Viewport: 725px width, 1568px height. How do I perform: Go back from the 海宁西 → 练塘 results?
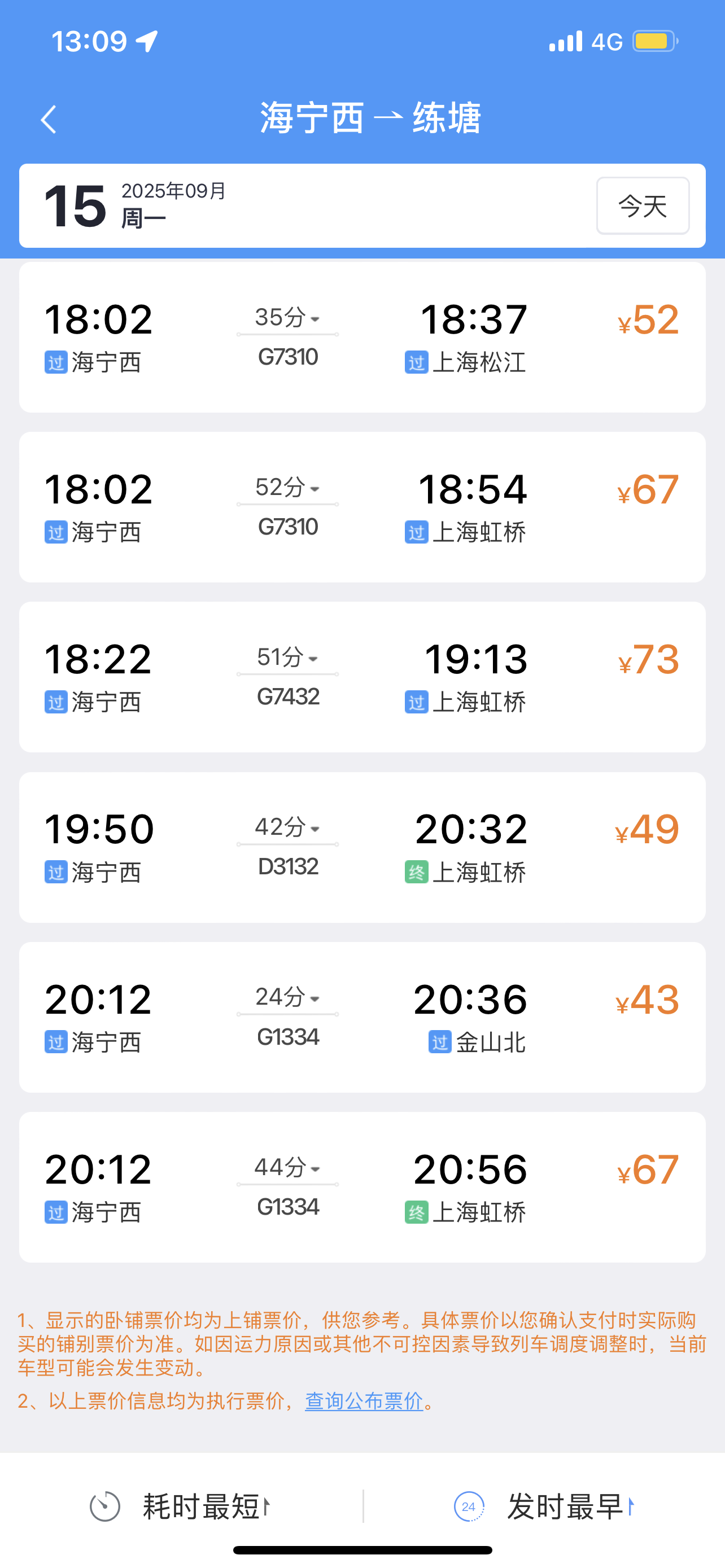coord(49,119)
